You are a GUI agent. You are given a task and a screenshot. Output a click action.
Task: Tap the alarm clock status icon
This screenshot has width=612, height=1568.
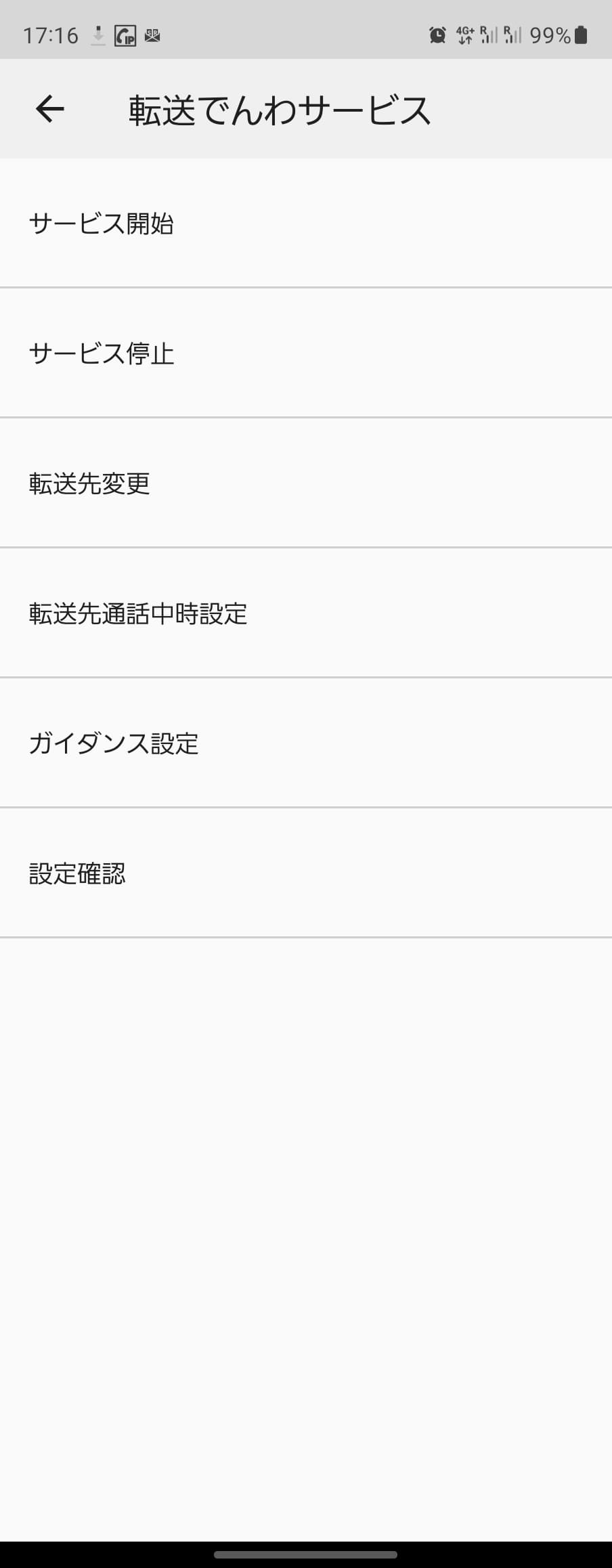pos(437,35)
